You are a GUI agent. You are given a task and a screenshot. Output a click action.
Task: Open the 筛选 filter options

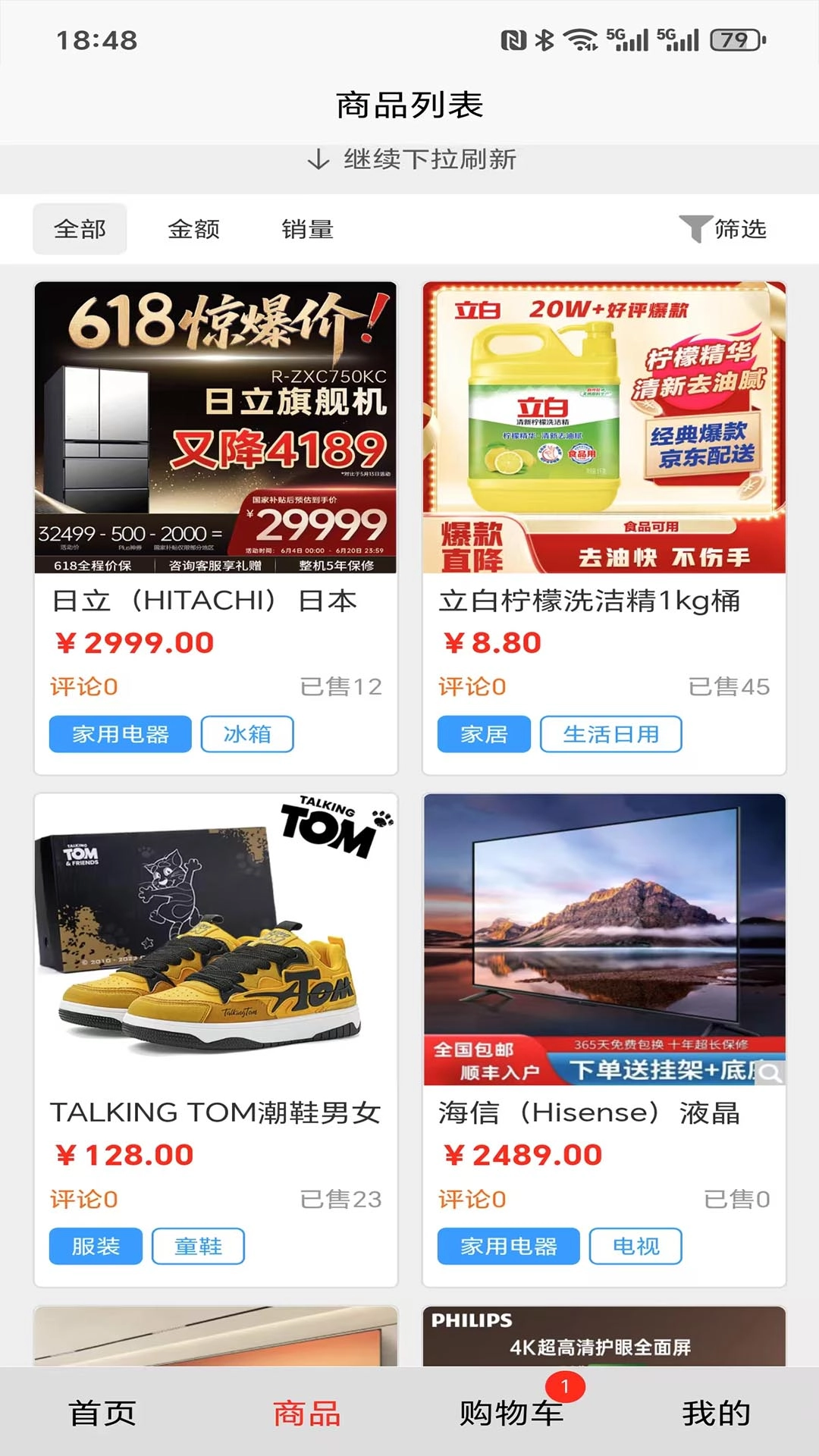tap(739, 228)
